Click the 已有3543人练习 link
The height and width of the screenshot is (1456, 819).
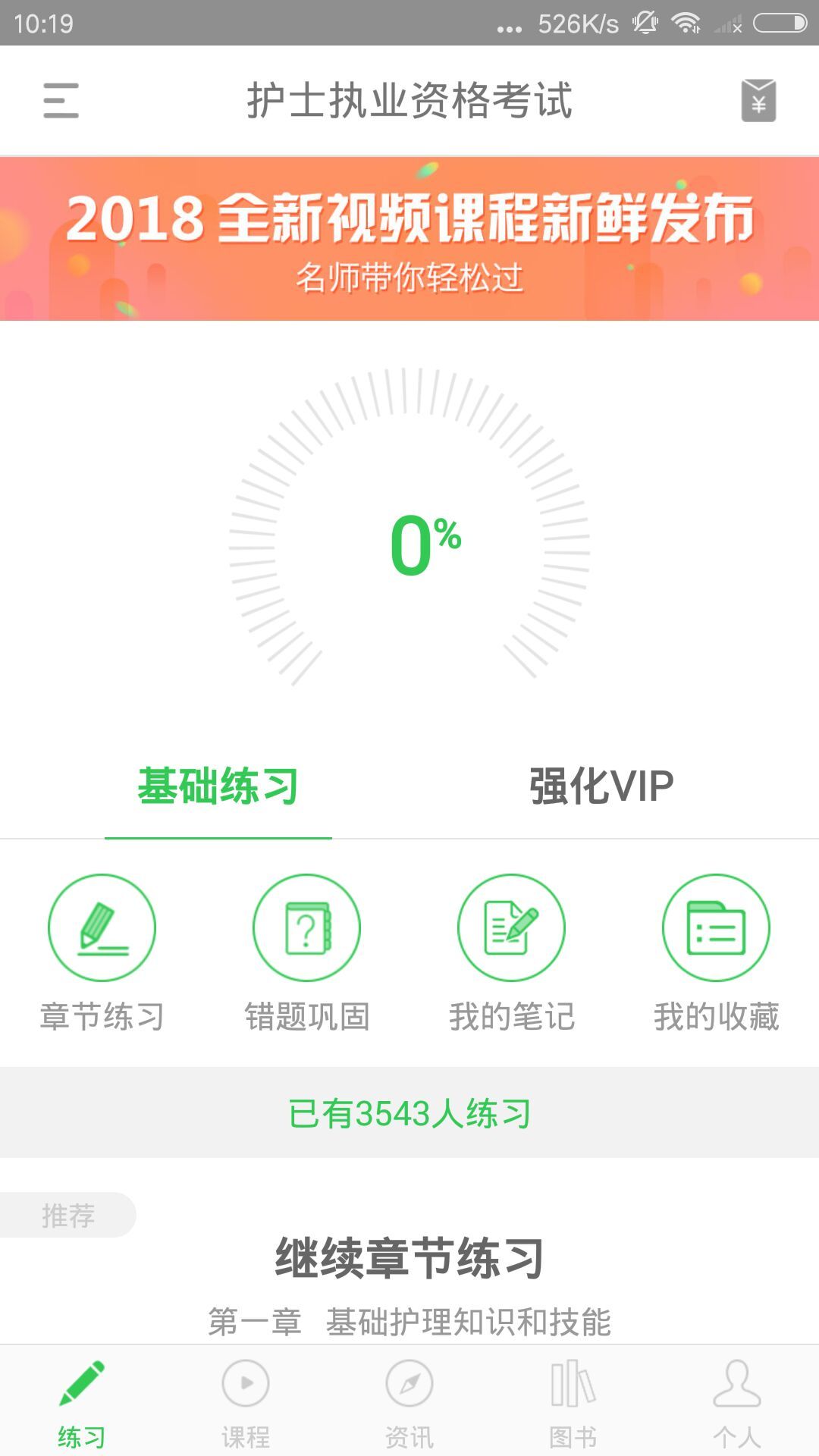click(409, 1113)
